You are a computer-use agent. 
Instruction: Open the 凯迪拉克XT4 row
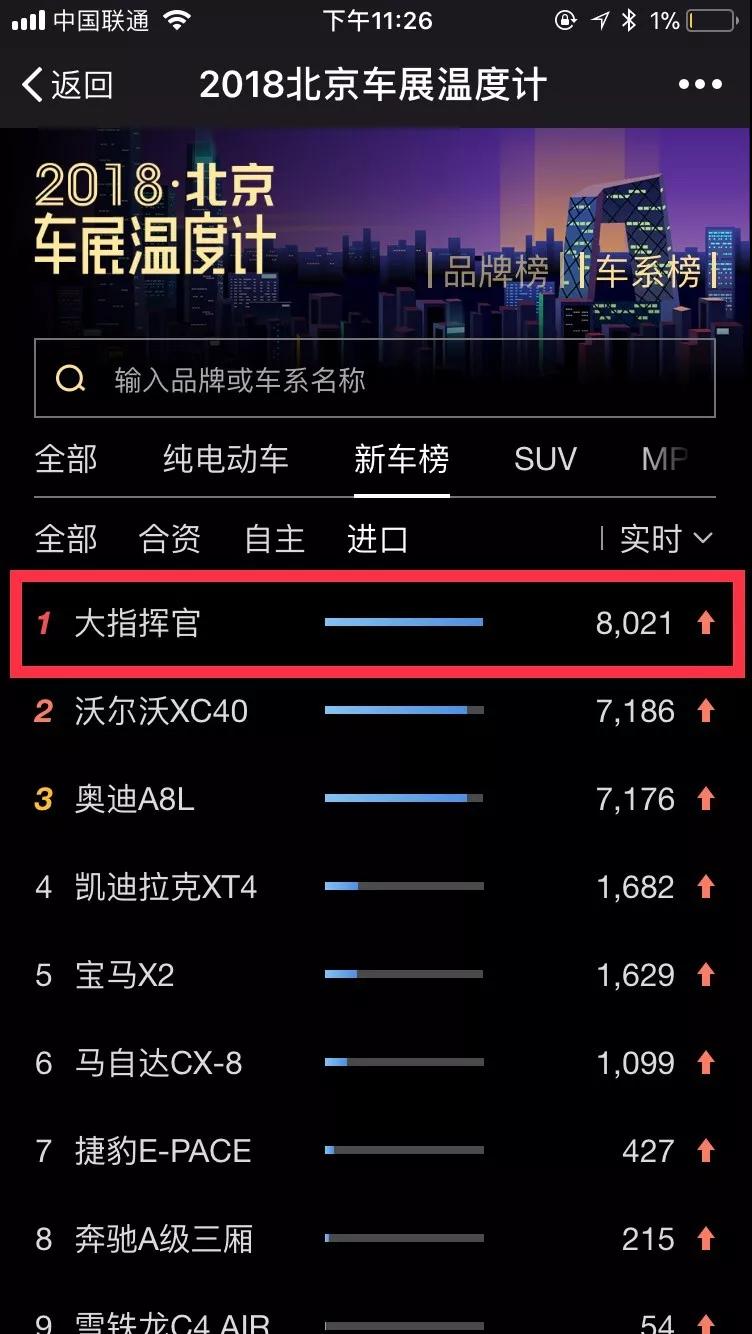click(x=376, y=887)
